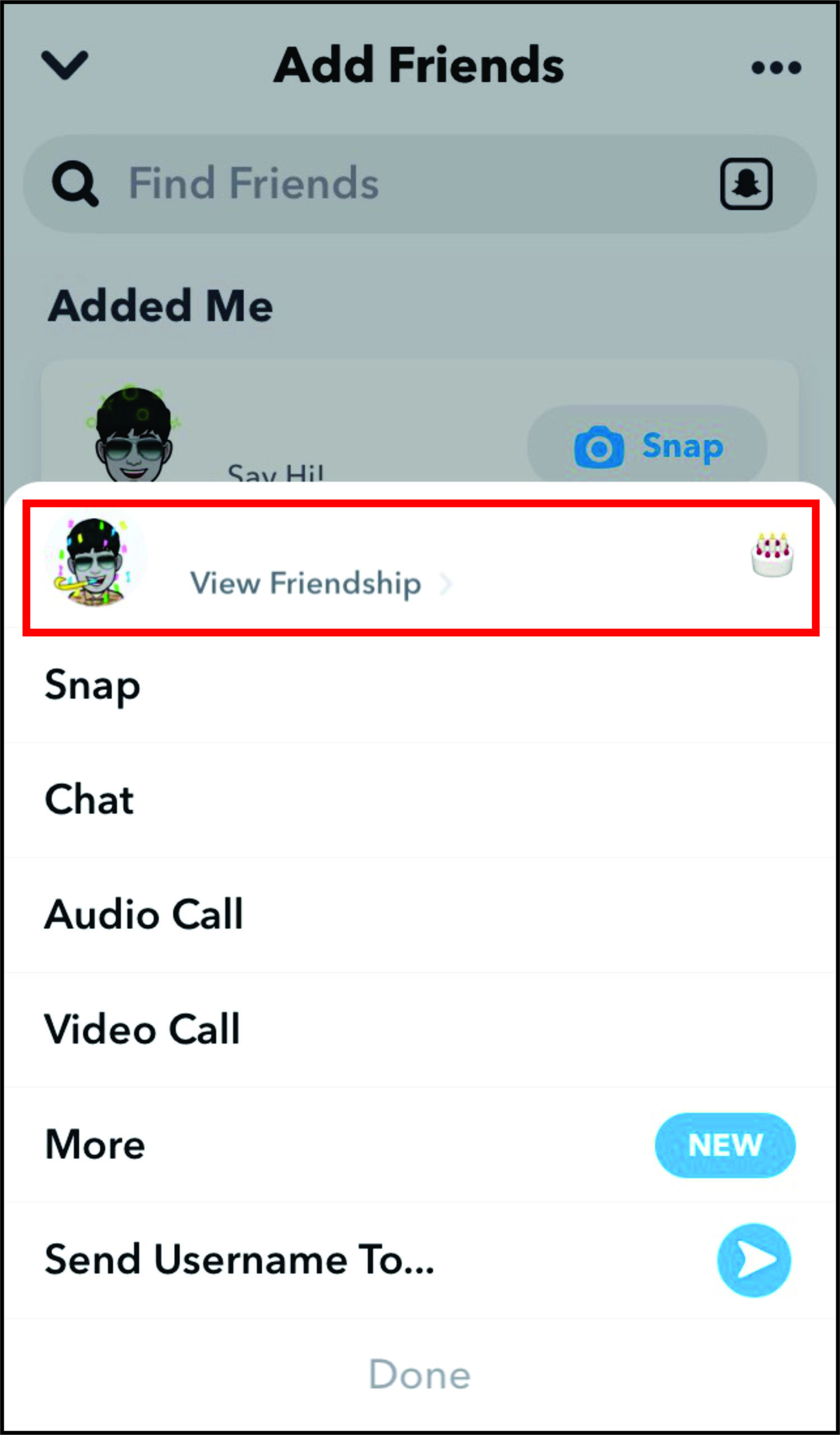This screenshot has width=840, height=1435.
Task: Start a Chat with this friend
Action: pyautogui.click(x=89, y=799)
